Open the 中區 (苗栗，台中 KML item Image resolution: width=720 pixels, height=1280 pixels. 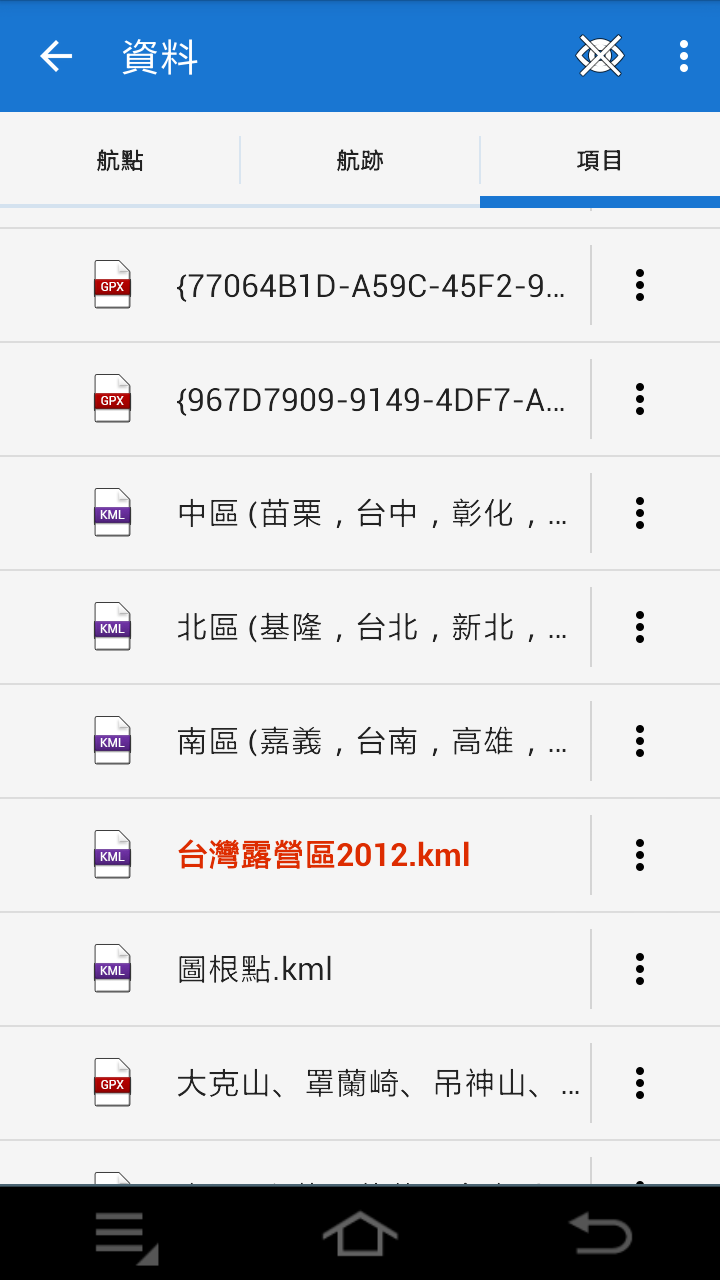pos(295,513)
